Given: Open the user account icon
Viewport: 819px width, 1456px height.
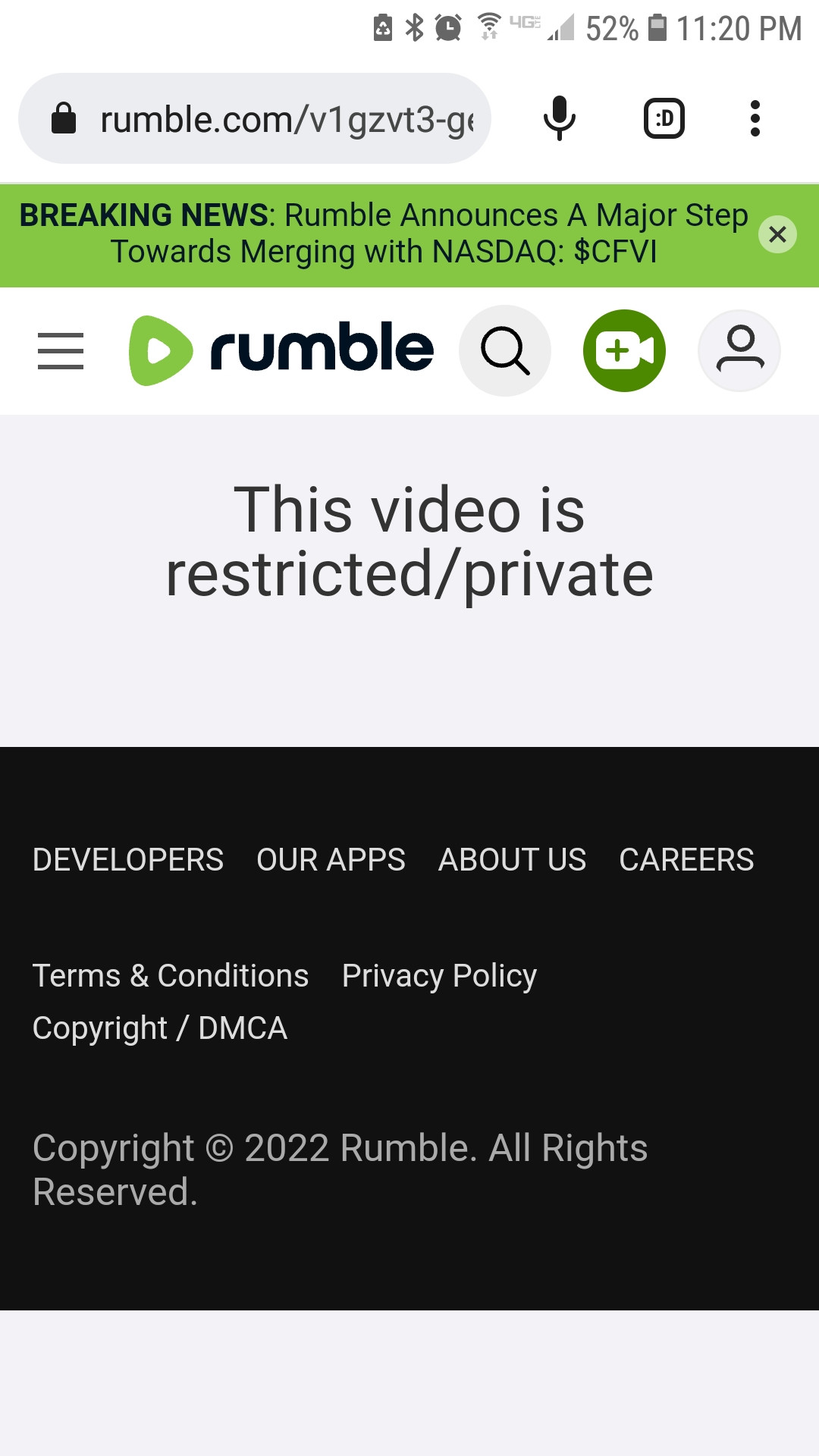Looking at the screenshot, I should pos(739,351).
